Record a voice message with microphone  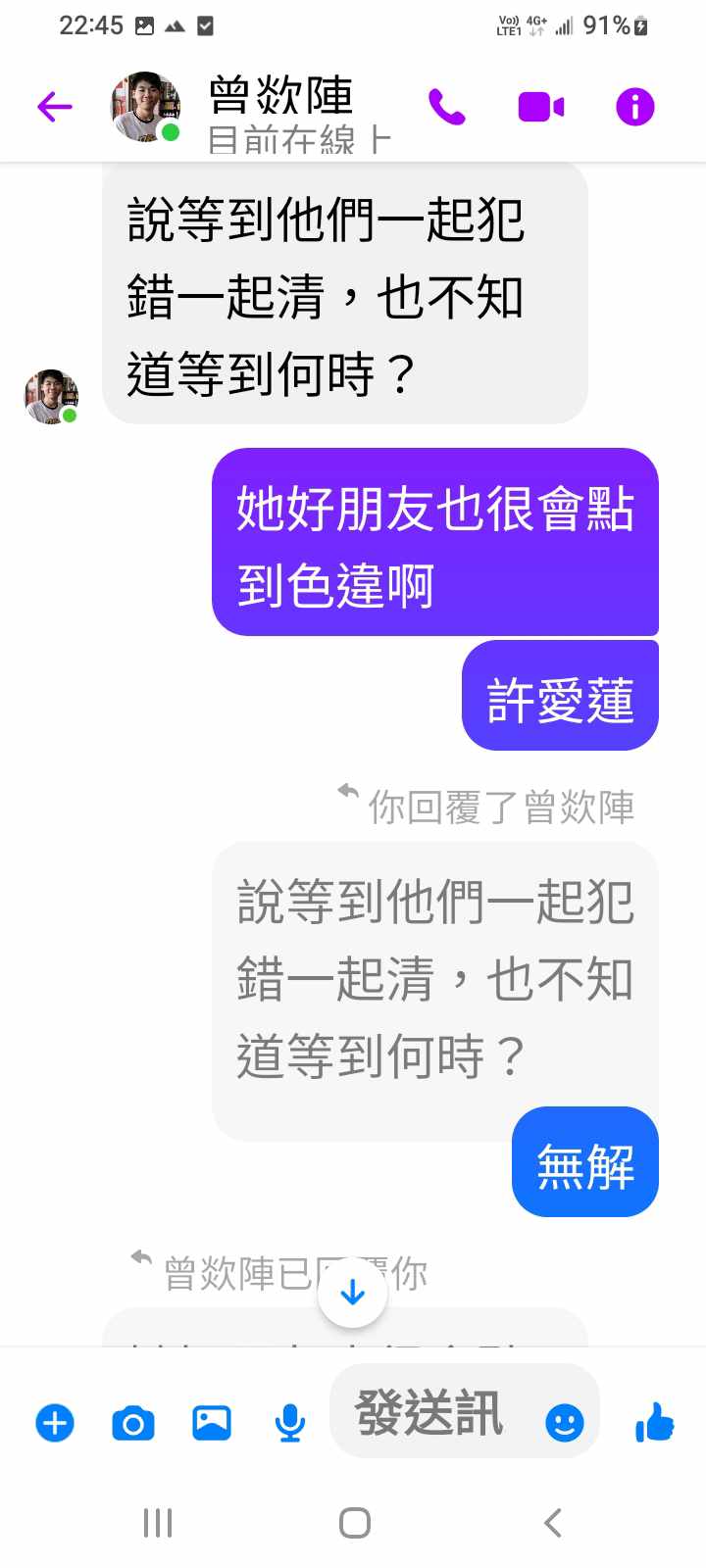pyautogui.click(x=289, y=1422)
